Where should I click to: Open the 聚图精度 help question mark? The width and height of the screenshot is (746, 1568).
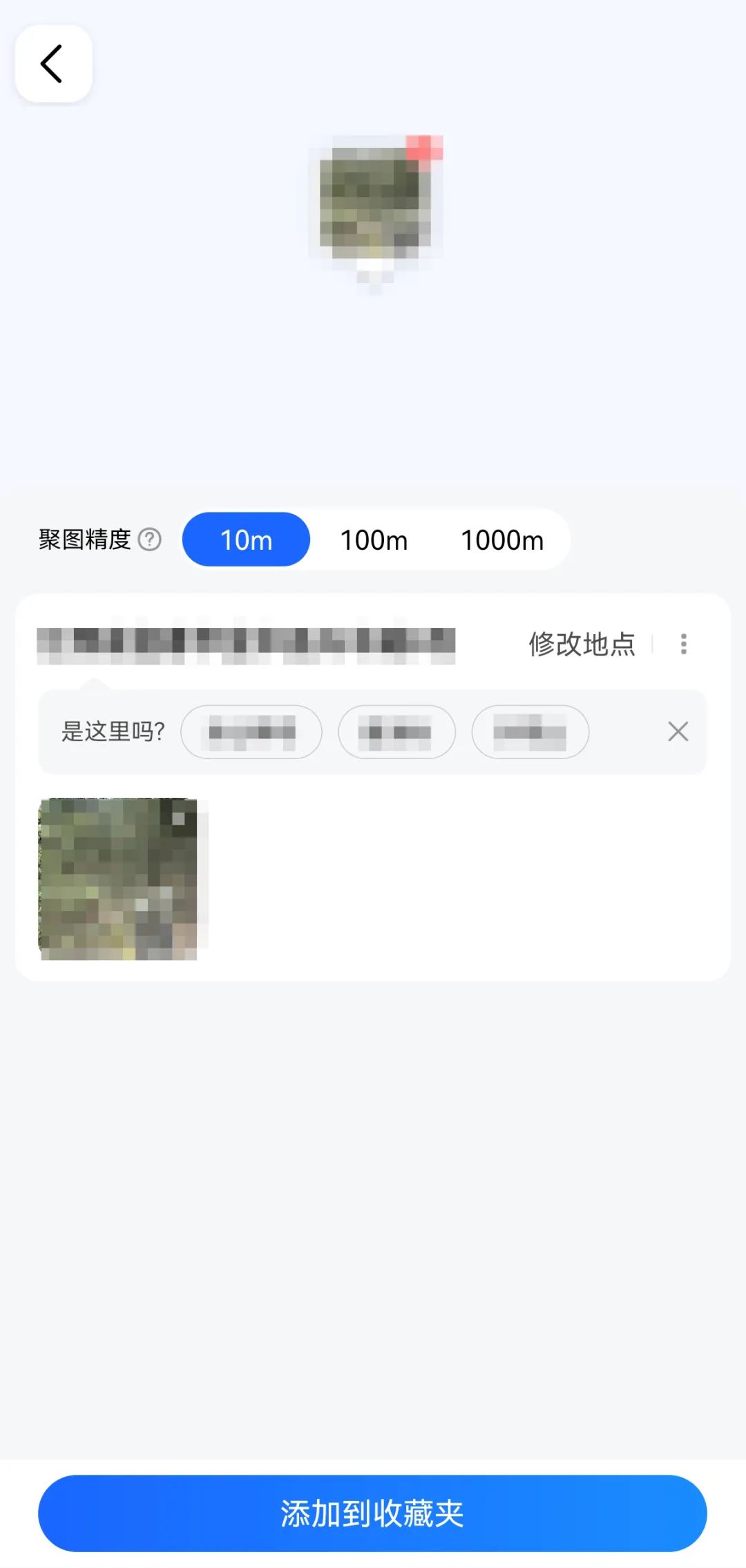pyautogui.click(x=150, y=539)
